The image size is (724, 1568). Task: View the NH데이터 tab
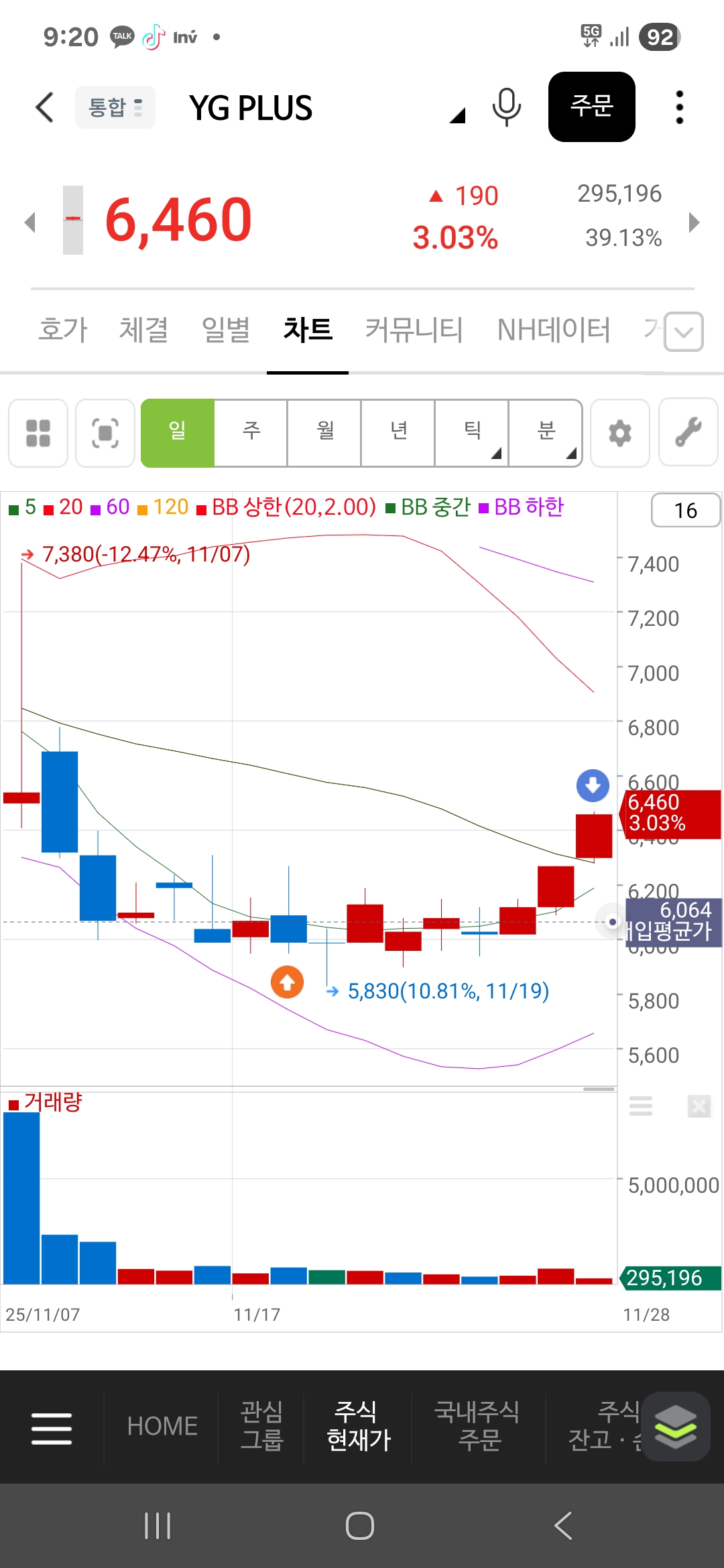554,330
